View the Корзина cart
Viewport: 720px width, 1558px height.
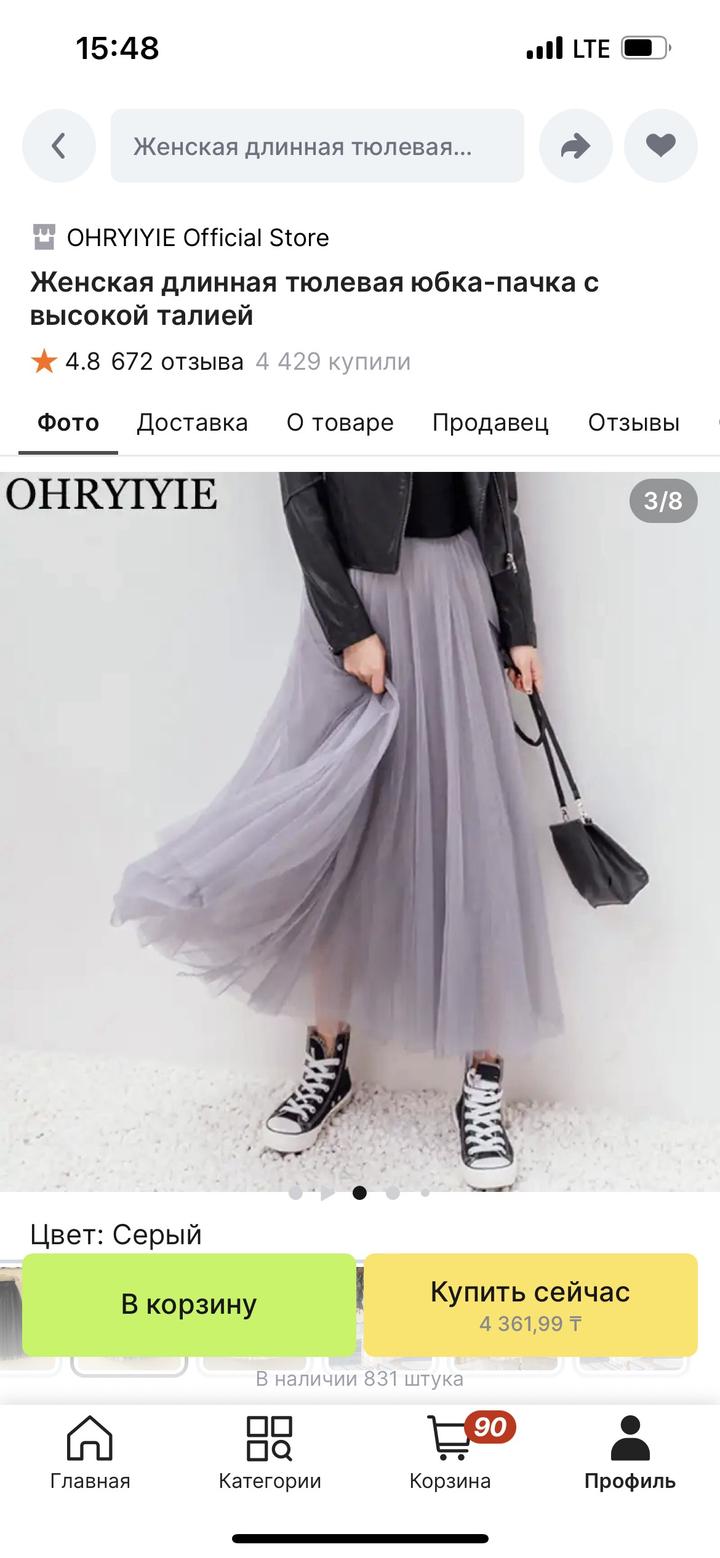pos(450,1452)
